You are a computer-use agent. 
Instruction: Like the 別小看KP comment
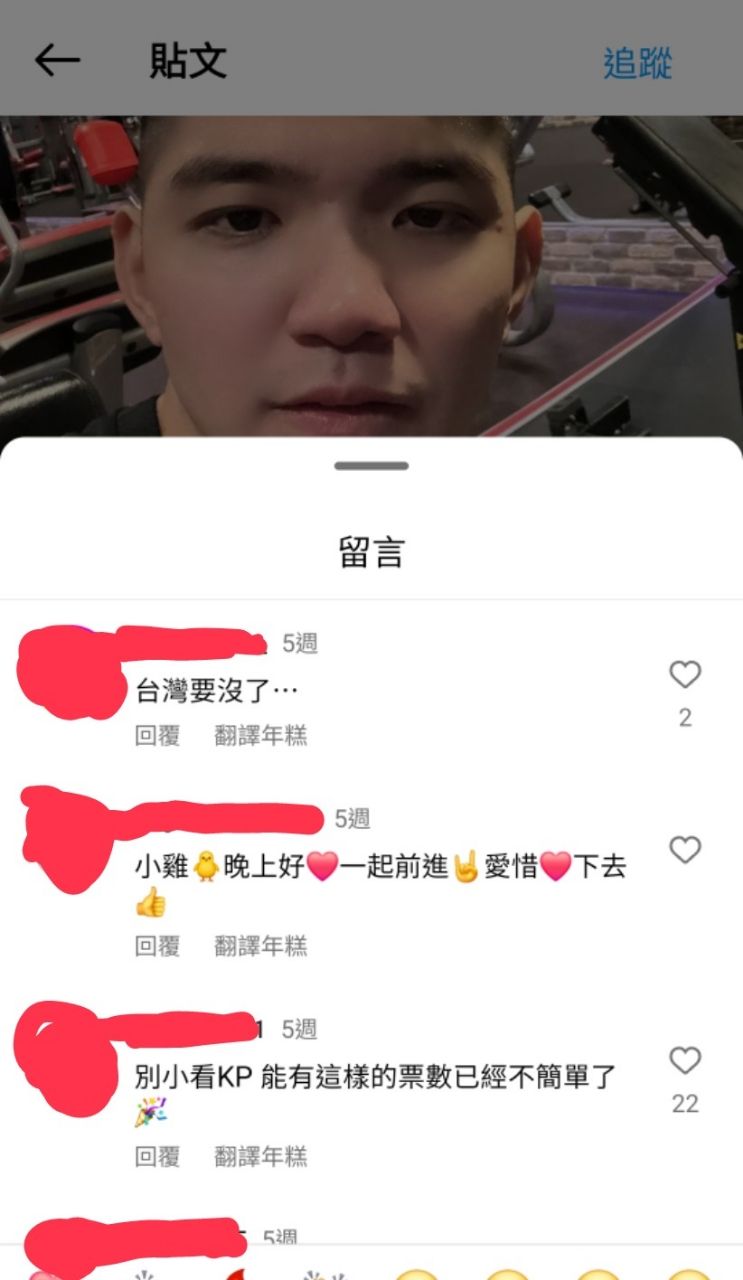[x=685, y=1061]
